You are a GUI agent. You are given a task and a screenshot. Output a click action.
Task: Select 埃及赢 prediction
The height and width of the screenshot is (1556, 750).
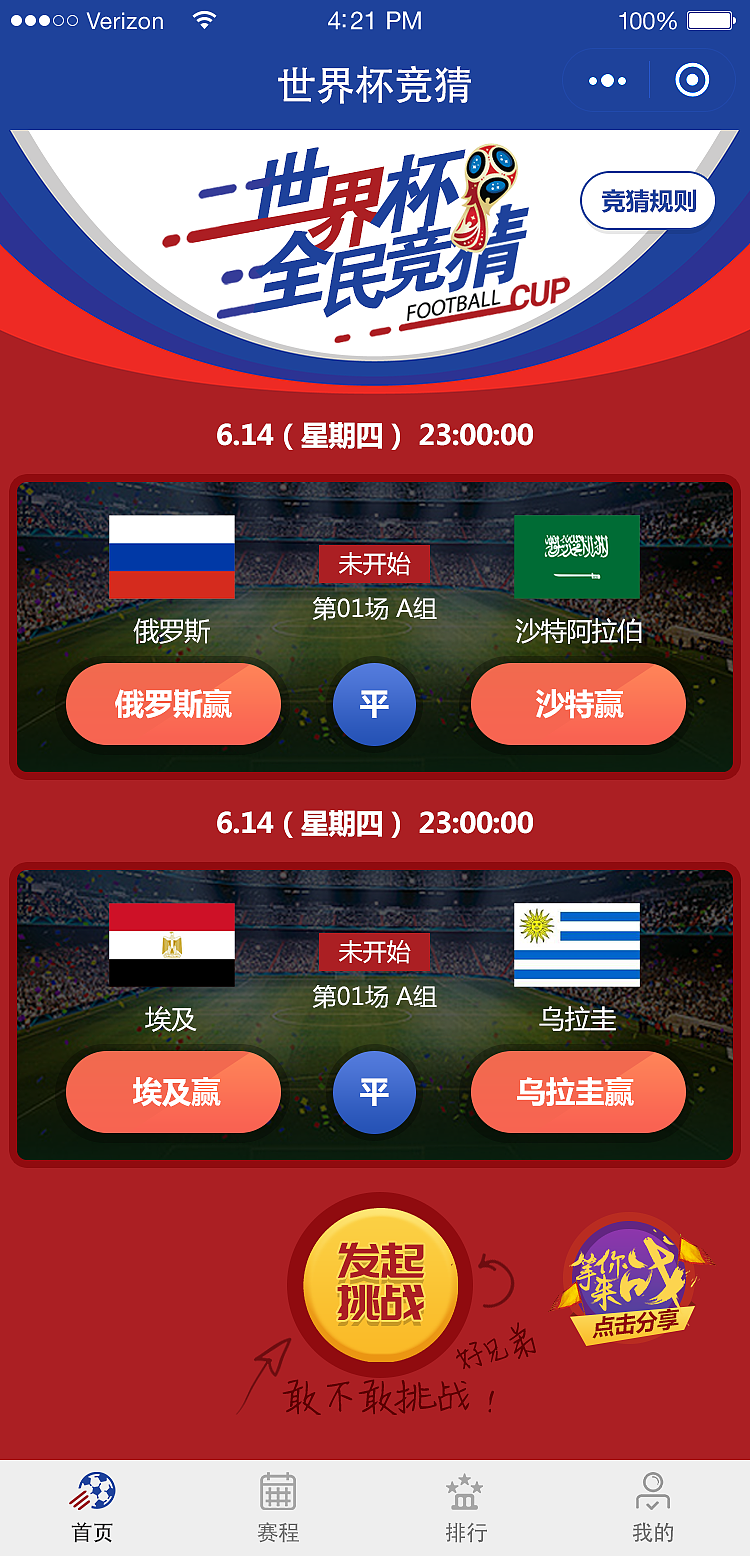tap(173, 1092)
